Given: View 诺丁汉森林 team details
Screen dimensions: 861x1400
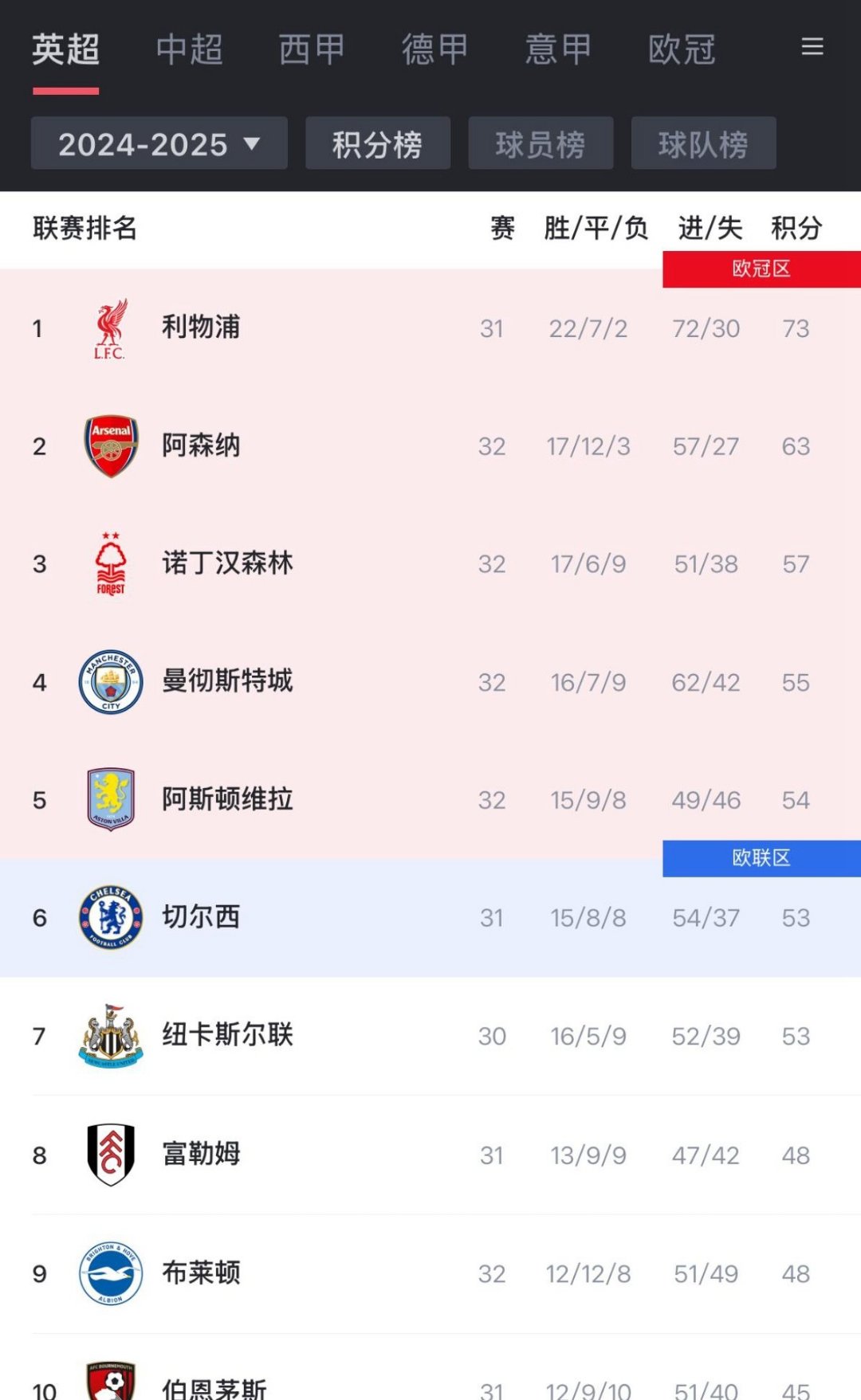Looking at the screenshot, I should point(431,564).
